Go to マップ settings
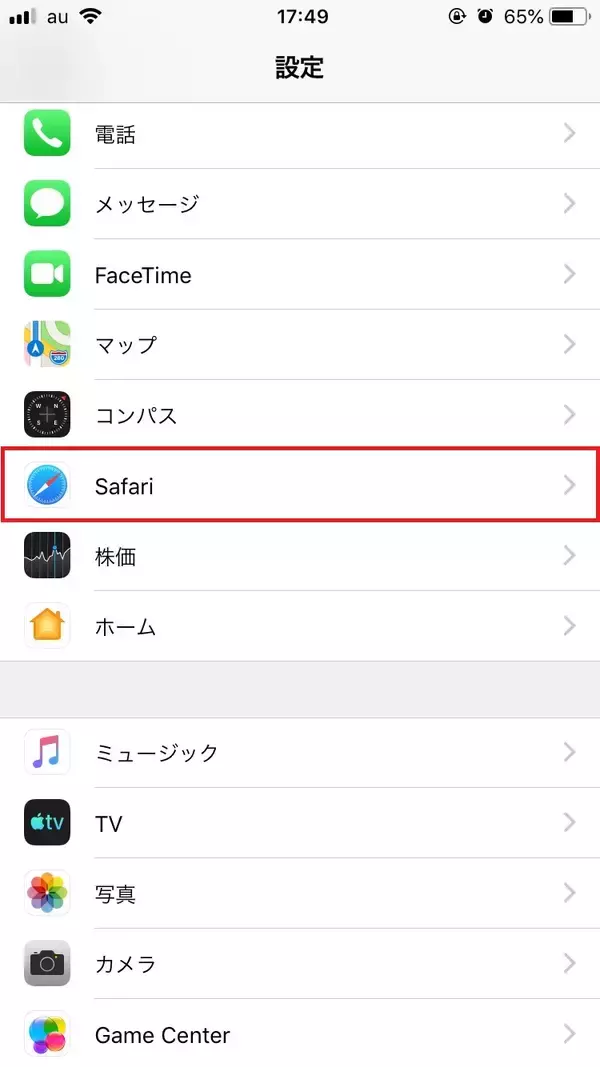 (x=300, y=345)
